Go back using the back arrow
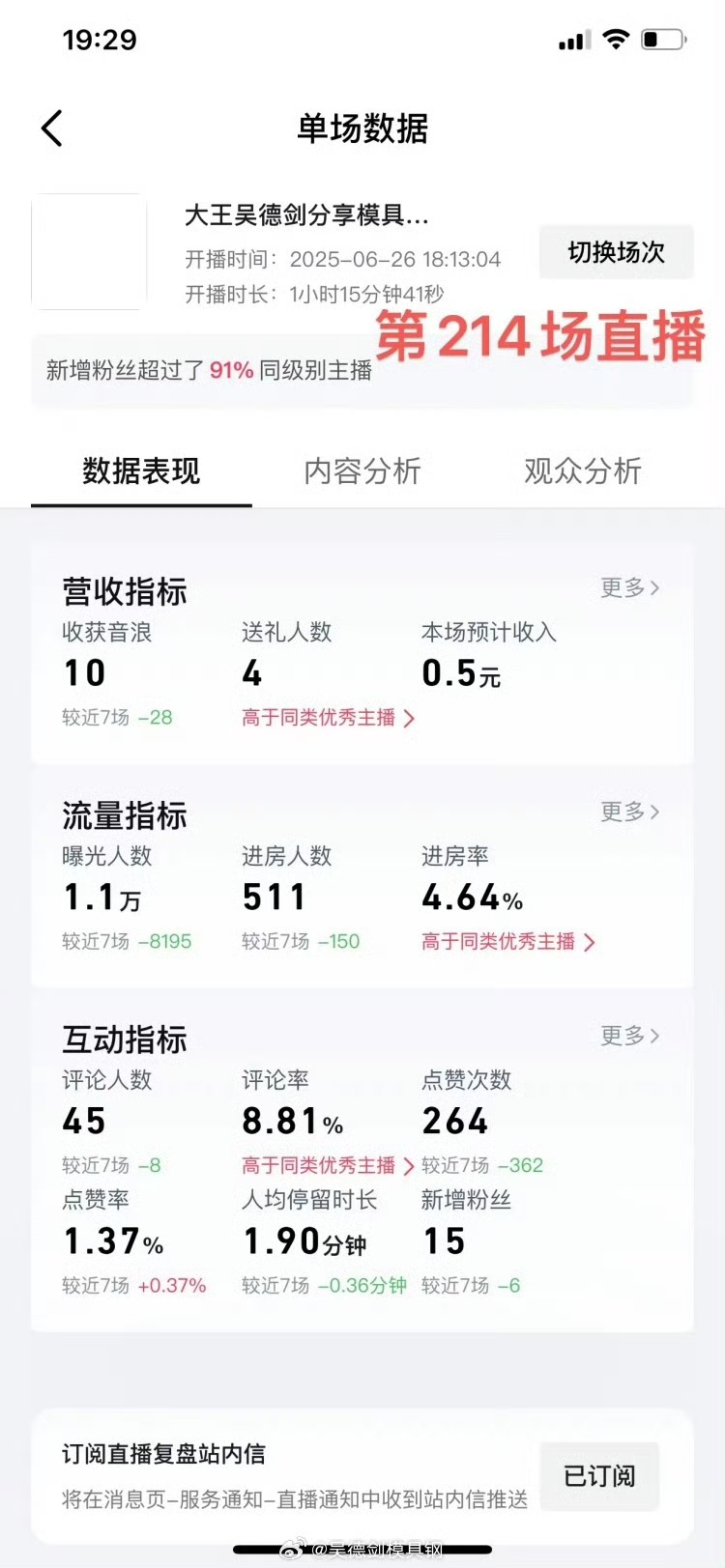725x1568 pixels. pyautogui.click(x=52, y=128)
